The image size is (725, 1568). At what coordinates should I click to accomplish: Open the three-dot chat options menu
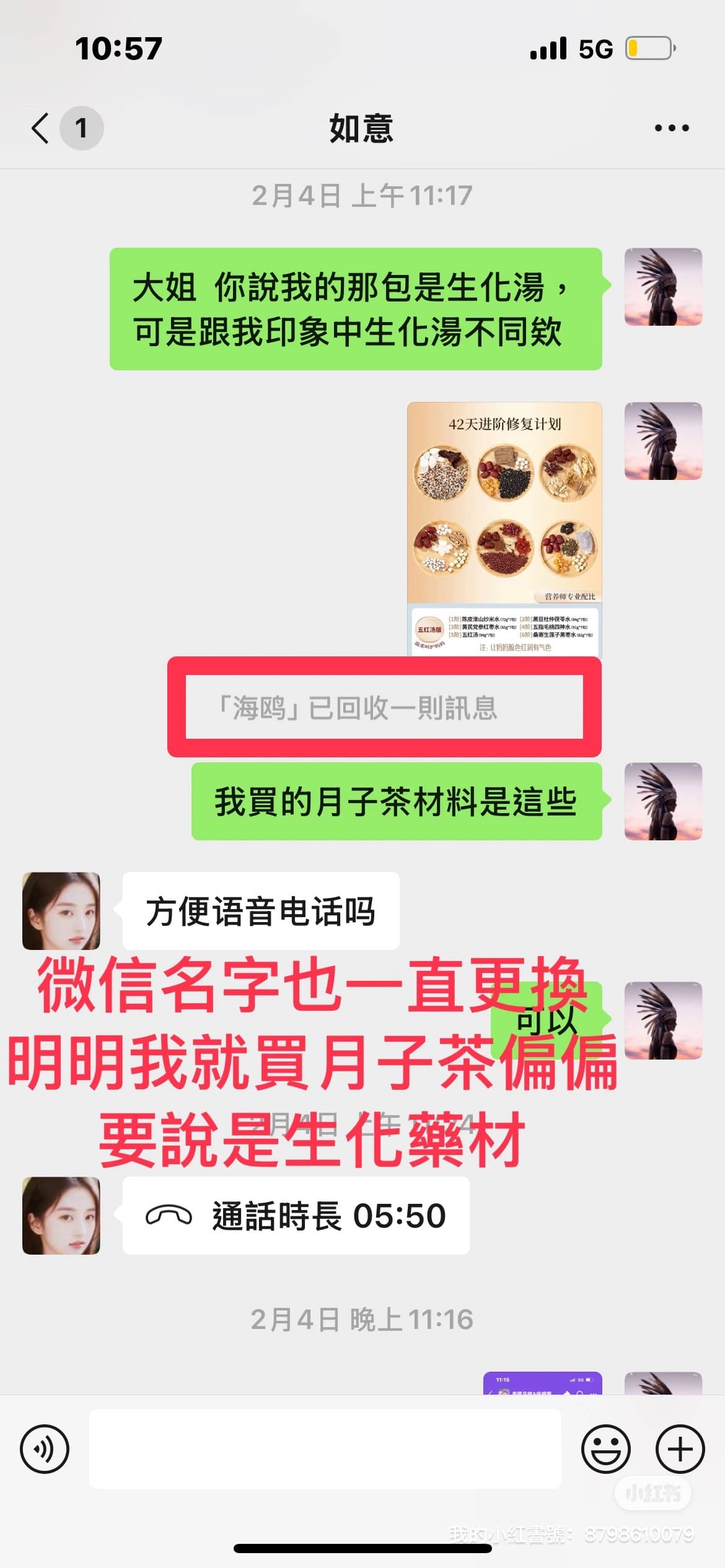pyautogui.click(x=672, y=128)
